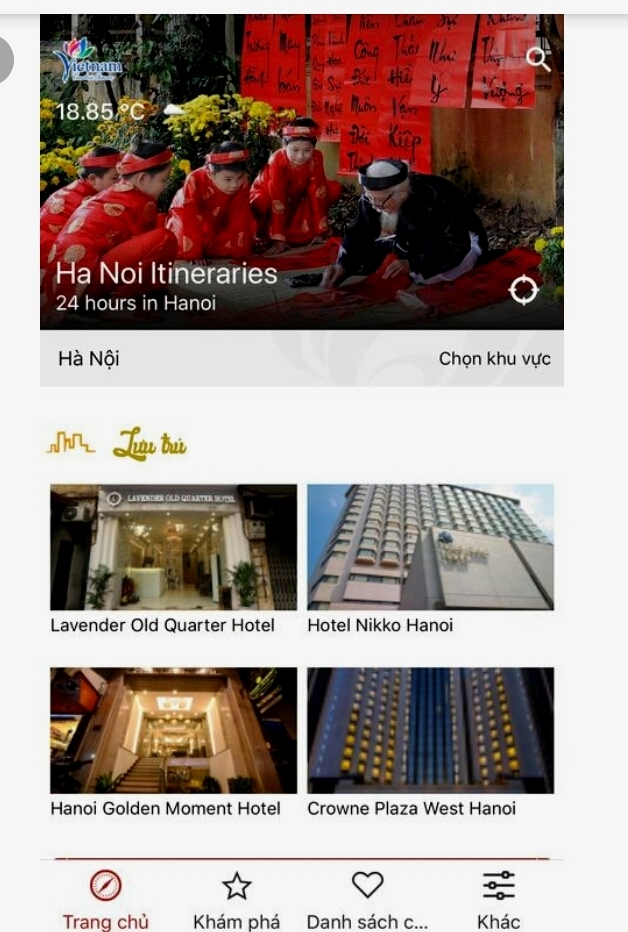Viewport: 628px width, 932px height.
Task: Switch to the Khám phá tab
Action: 236,898
